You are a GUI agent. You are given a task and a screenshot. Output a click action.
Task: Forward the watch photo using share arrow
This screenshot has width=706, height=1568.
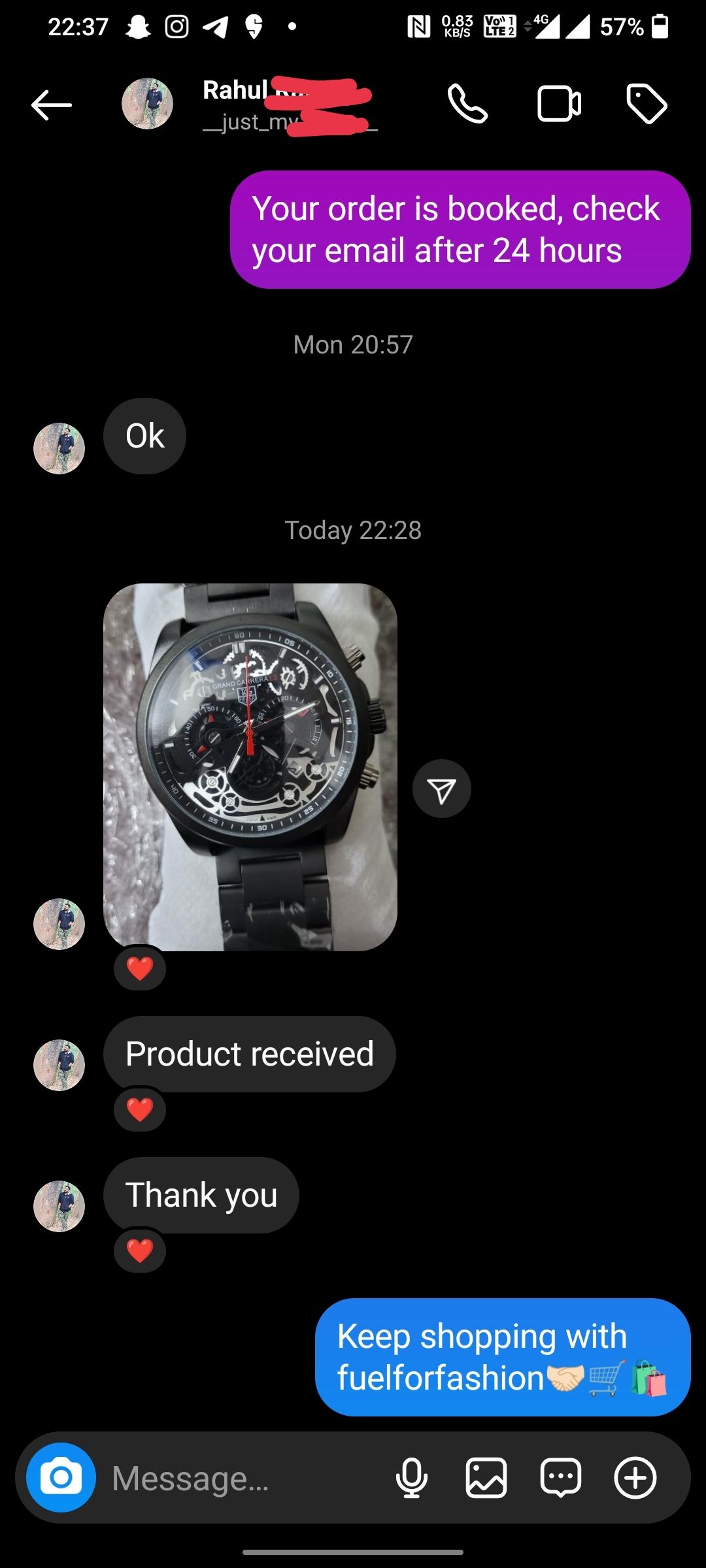point(442,789)
